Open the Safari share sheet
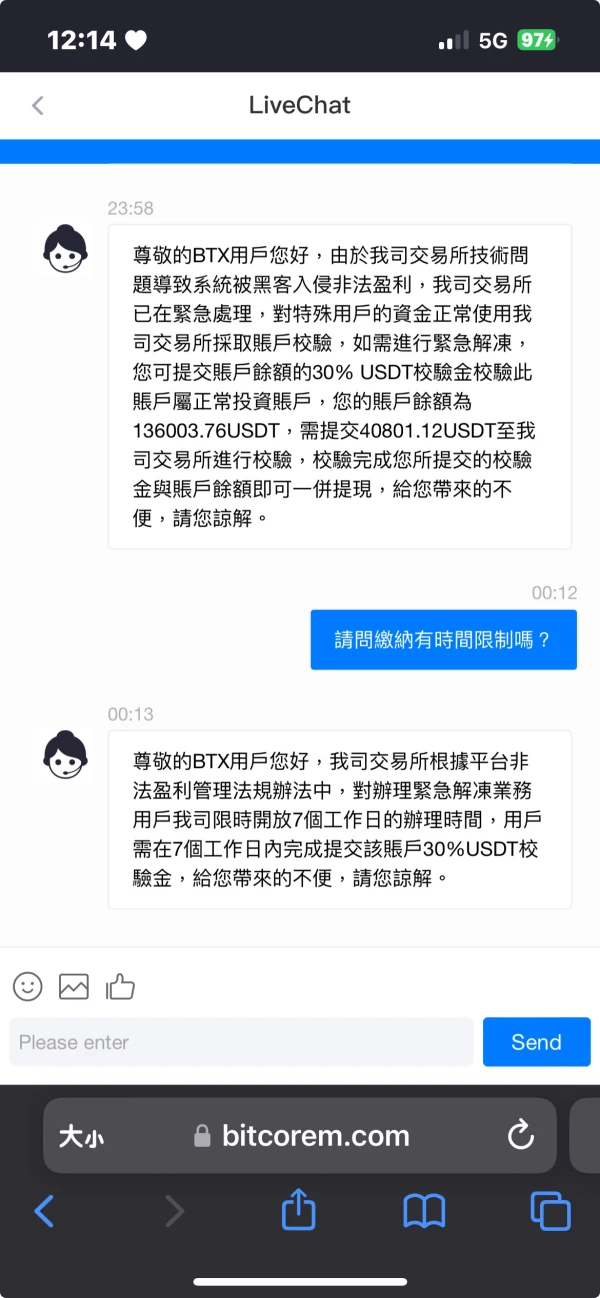Image resolution: width=600 pixels, height=1298 pixels. (x=298, y=1211)
